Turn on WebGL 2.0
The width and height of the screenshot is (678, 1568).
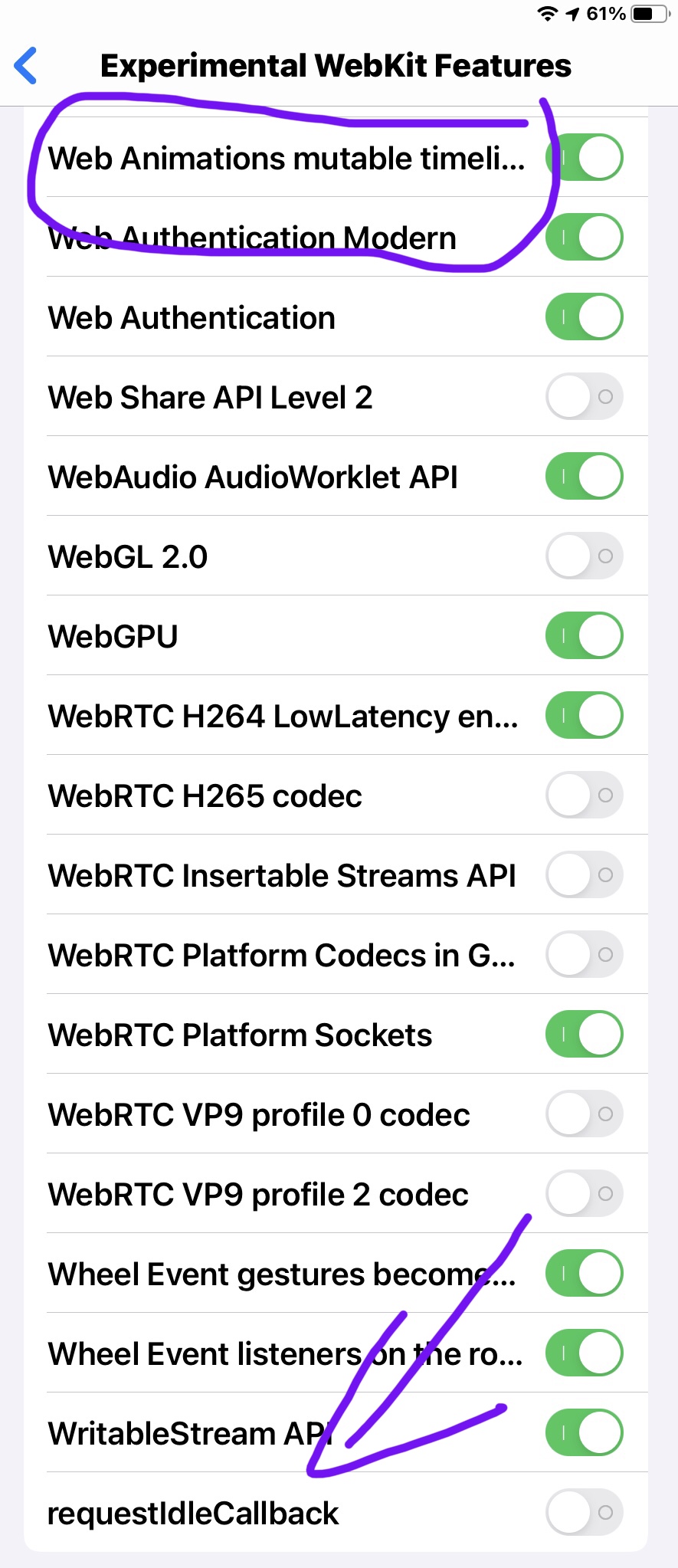click(584, 556)
